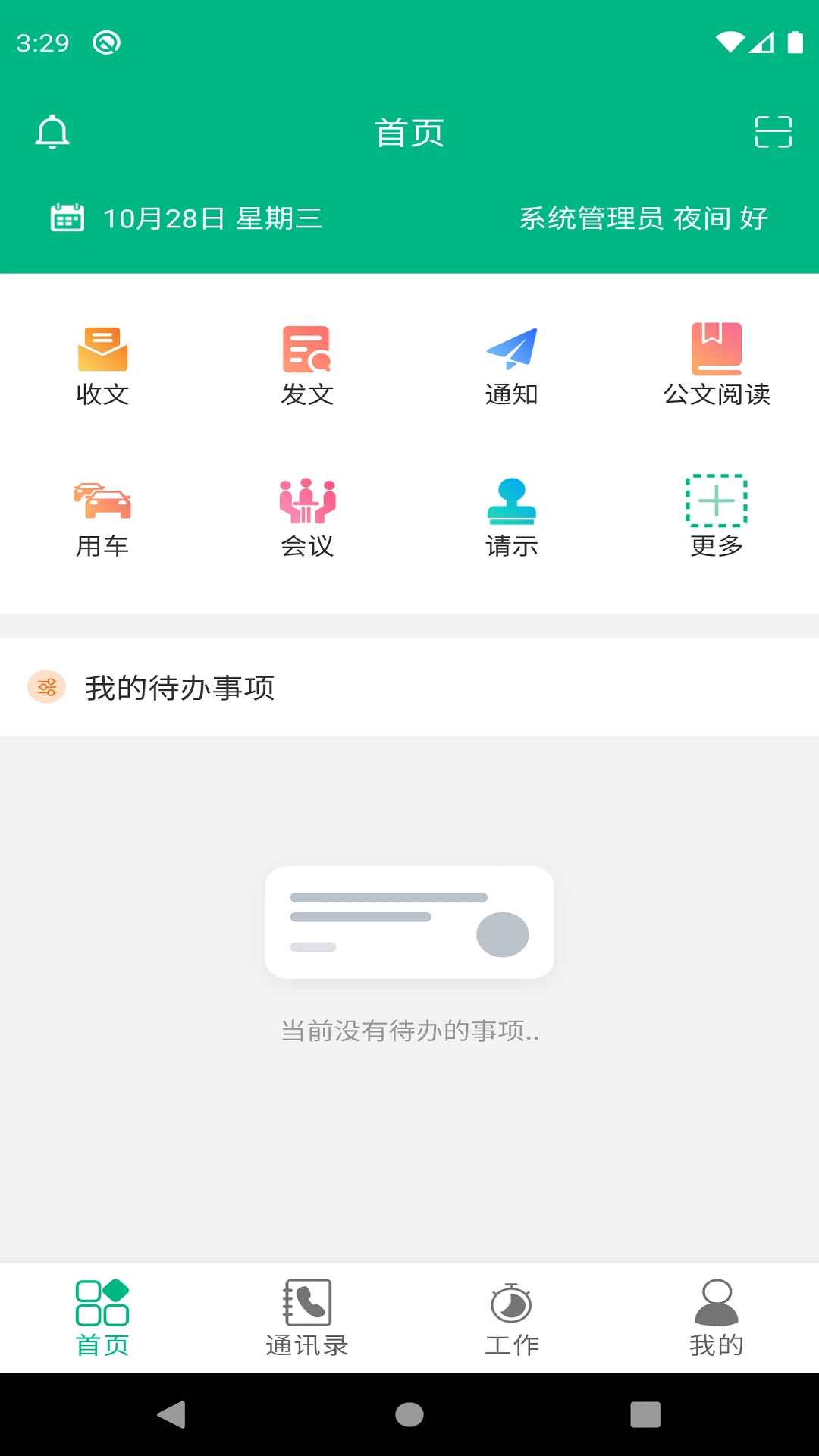This screenshot has width=819, height=1456.
Task: Click the 我的待办事项 filter icon
Action: point(45,688)
